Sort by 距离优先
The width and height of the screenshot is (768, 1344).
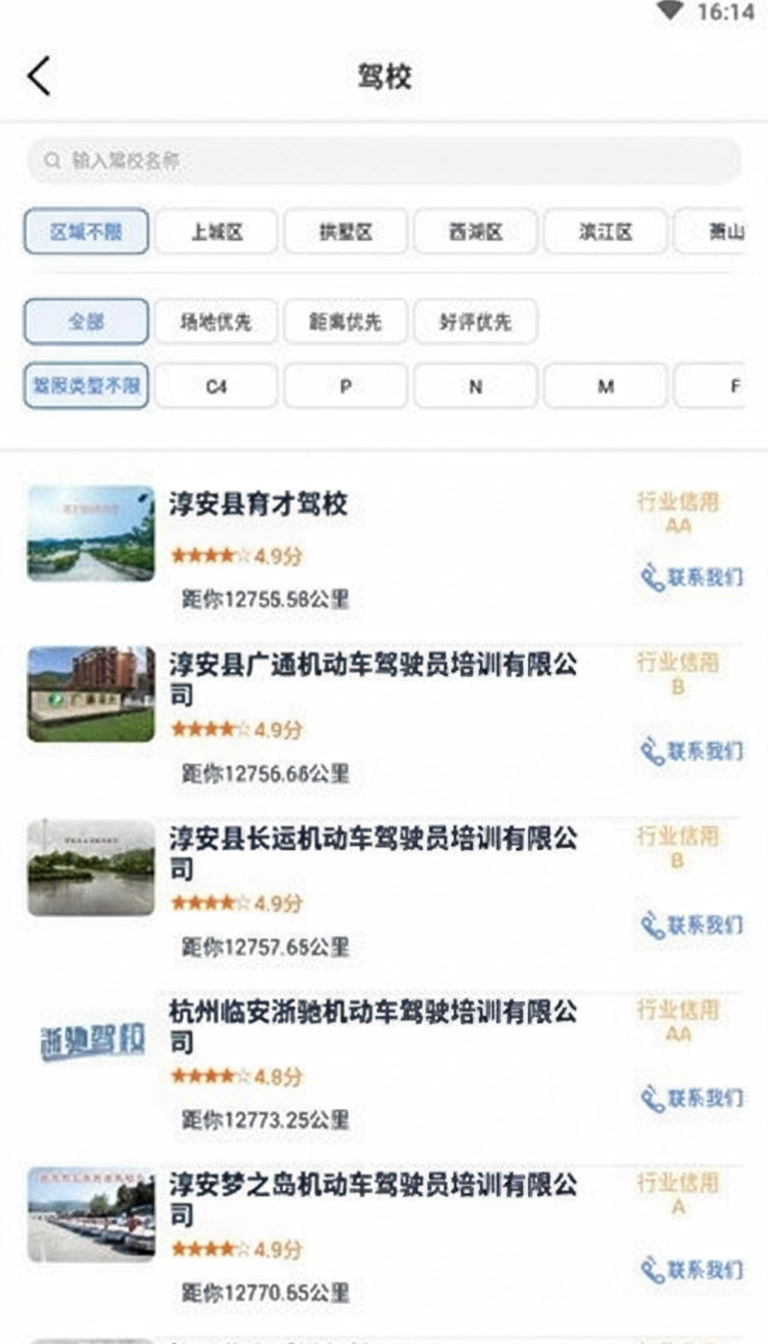[345, 322]
